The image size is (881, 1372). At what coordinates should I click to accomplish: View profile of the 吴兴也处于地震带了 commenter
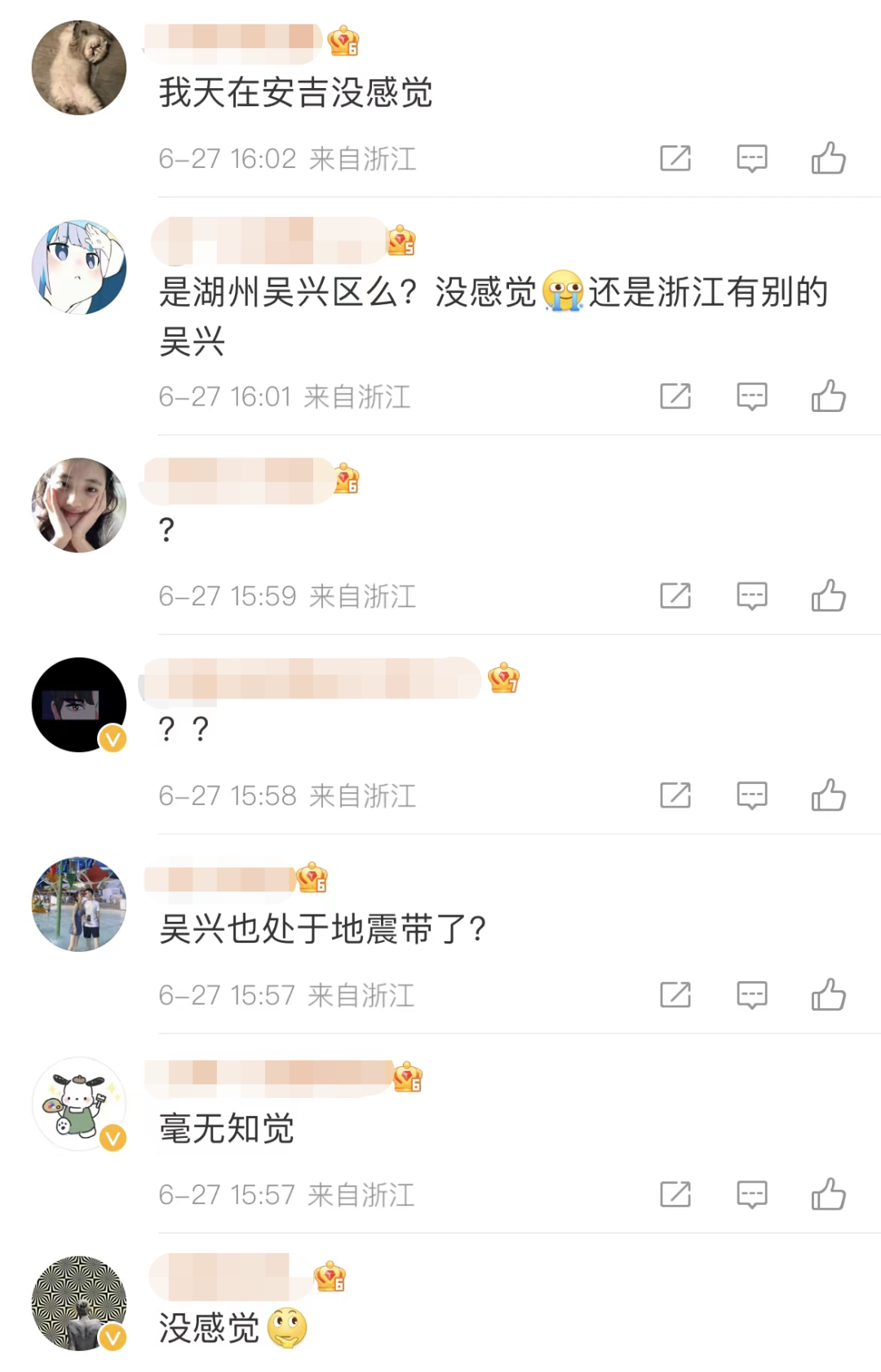[x=79, y=904]
